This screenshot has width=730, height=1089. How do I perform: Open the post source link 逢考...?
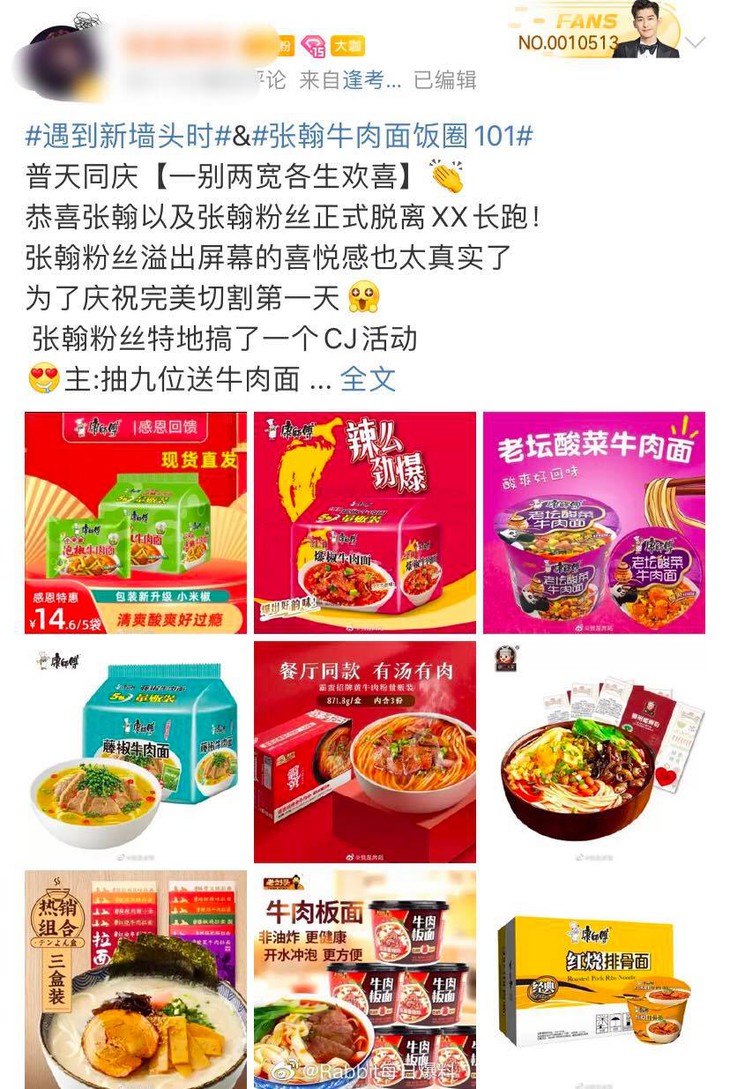(373, 80)
